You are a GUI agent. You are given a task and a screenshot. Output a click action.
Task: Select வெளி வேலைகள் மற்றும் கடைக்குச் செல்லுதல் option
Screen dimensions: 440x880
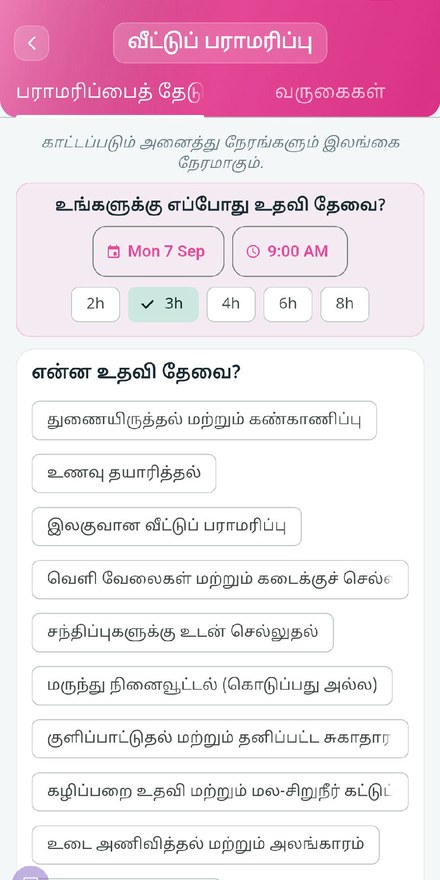click(x=220, y=579)
